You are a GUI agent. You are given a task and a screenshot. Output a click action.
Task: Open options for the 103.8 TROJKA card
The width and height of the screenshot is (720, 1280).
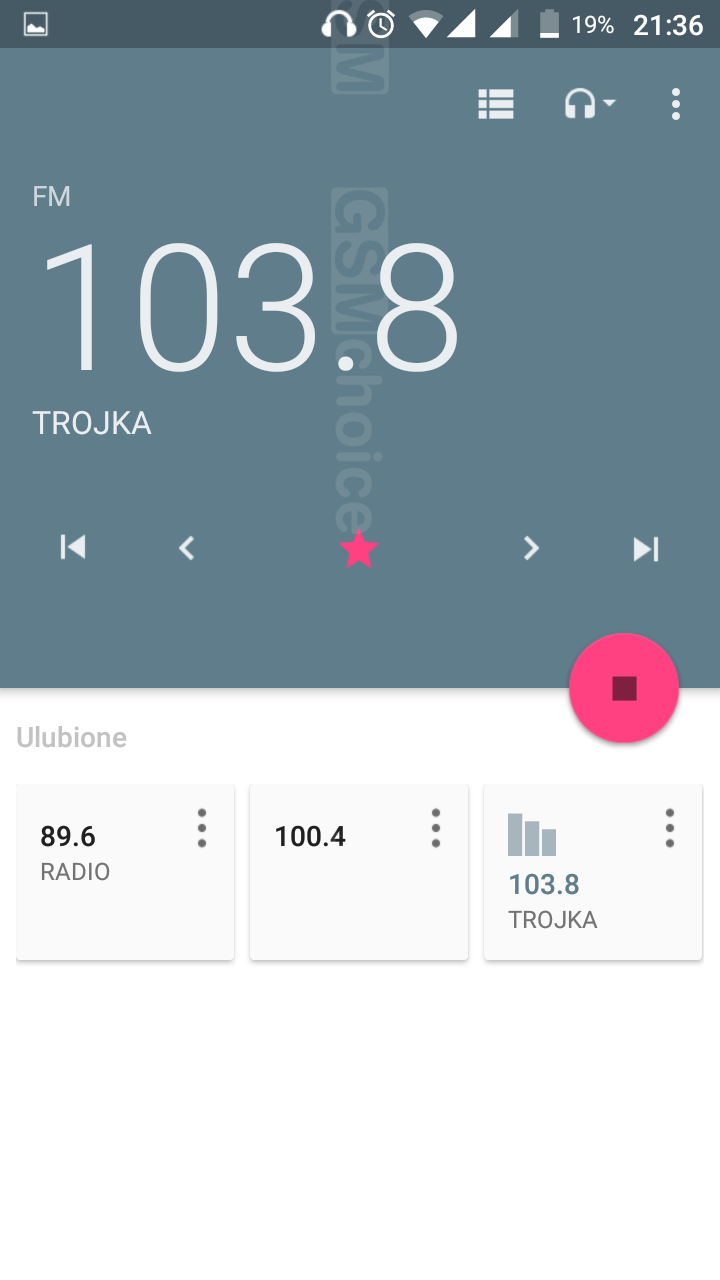(x=670, y=828)
